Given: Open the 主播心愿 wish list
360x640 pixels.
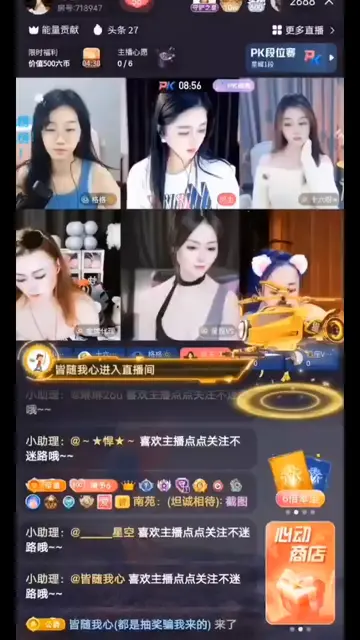Looking at the screenshot, I should click(x=146, y=58).
